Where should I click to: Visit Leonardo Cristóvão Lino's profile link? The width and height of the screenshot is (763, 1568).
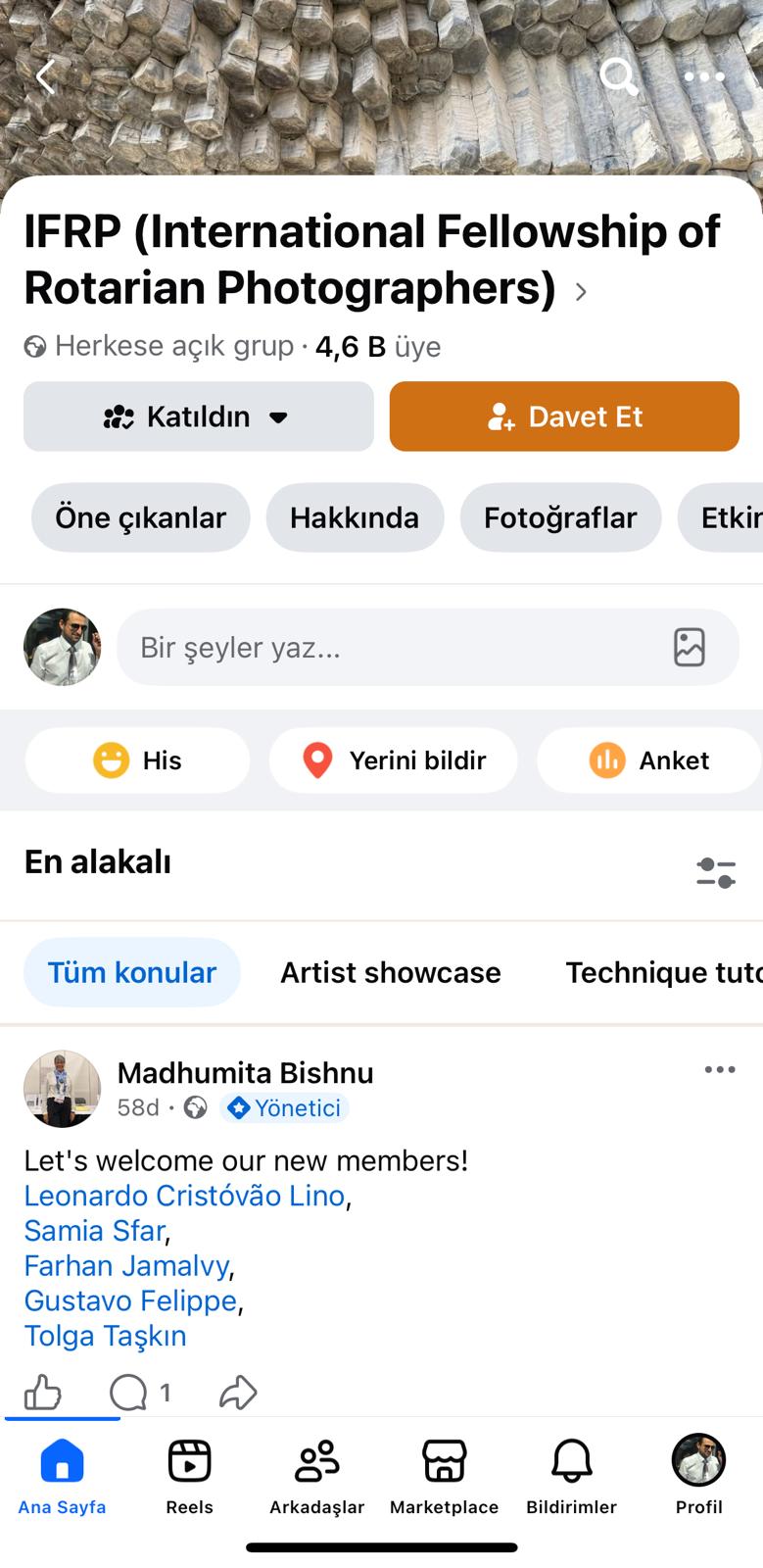[x=184, y=1196]
